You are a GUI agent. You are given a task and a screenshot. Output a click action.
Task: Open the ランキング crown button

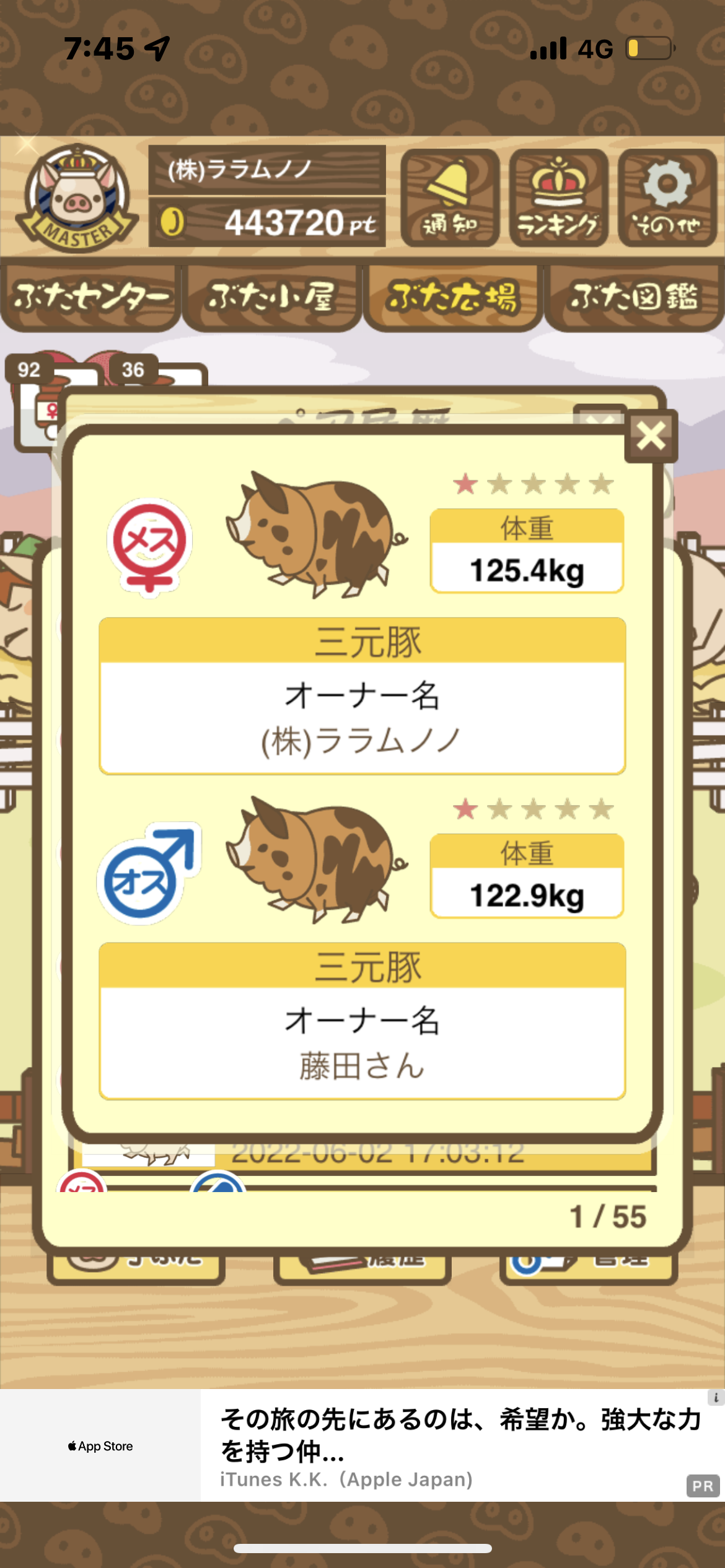[558, 198]
